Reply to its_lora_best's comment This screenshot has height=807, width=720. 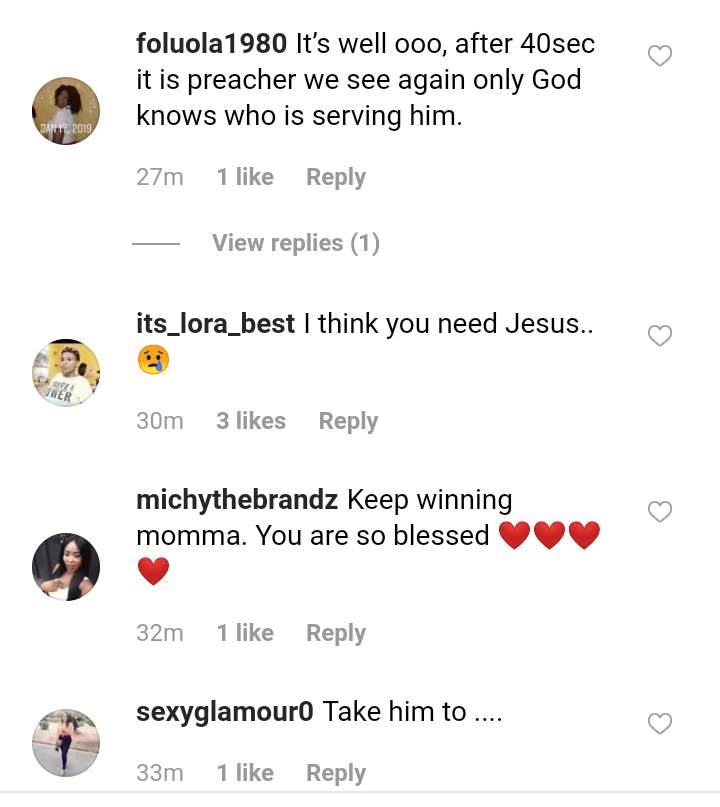[348, 421]
